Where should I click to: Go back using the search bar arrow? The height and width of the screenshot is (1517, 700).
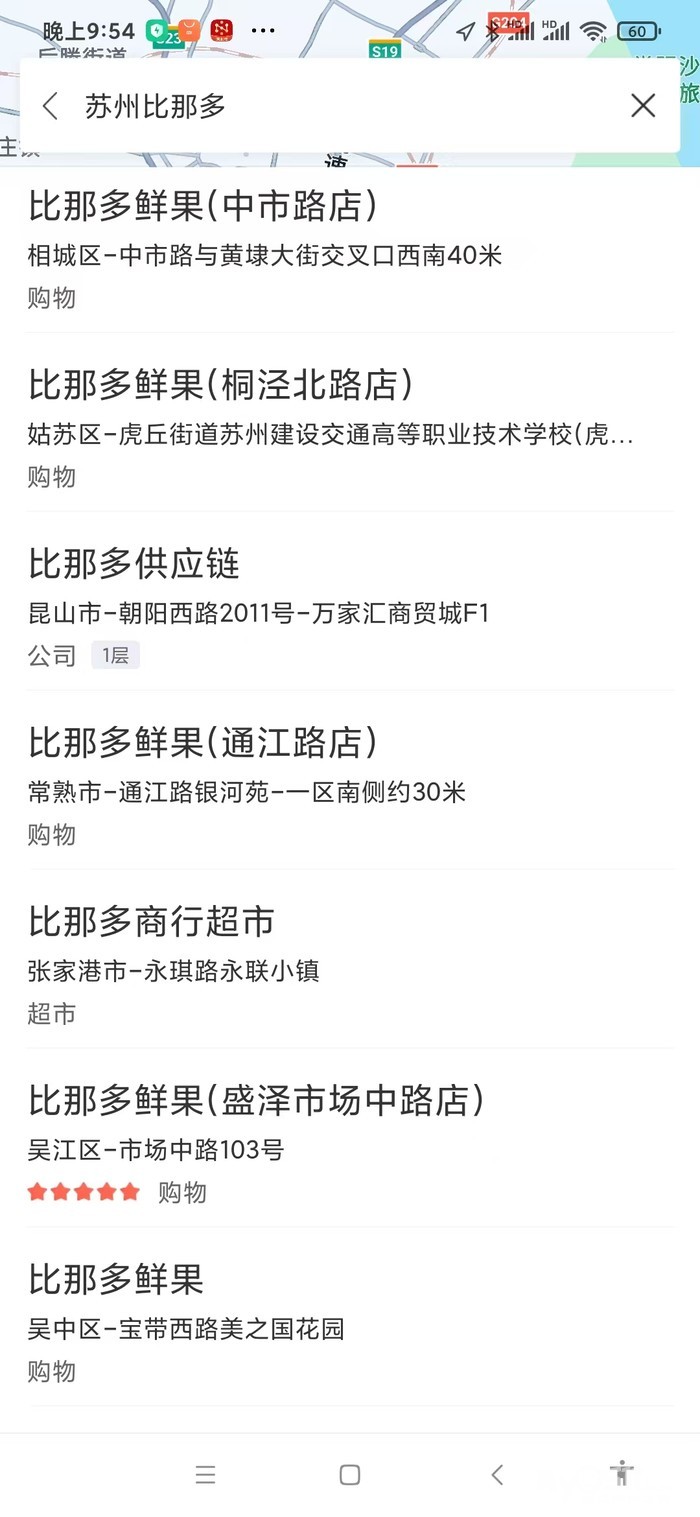point(51,106)
